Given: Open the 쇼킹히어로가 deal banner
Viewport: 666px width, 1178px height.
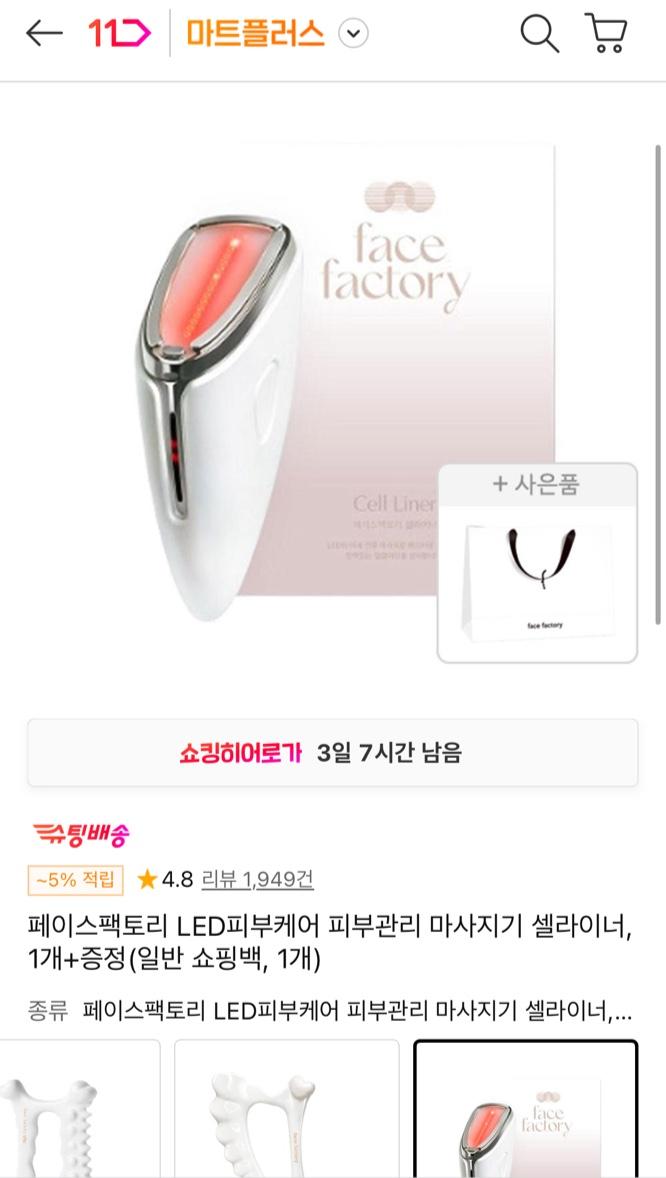Looking at the screenshot, I should [332, 752].
